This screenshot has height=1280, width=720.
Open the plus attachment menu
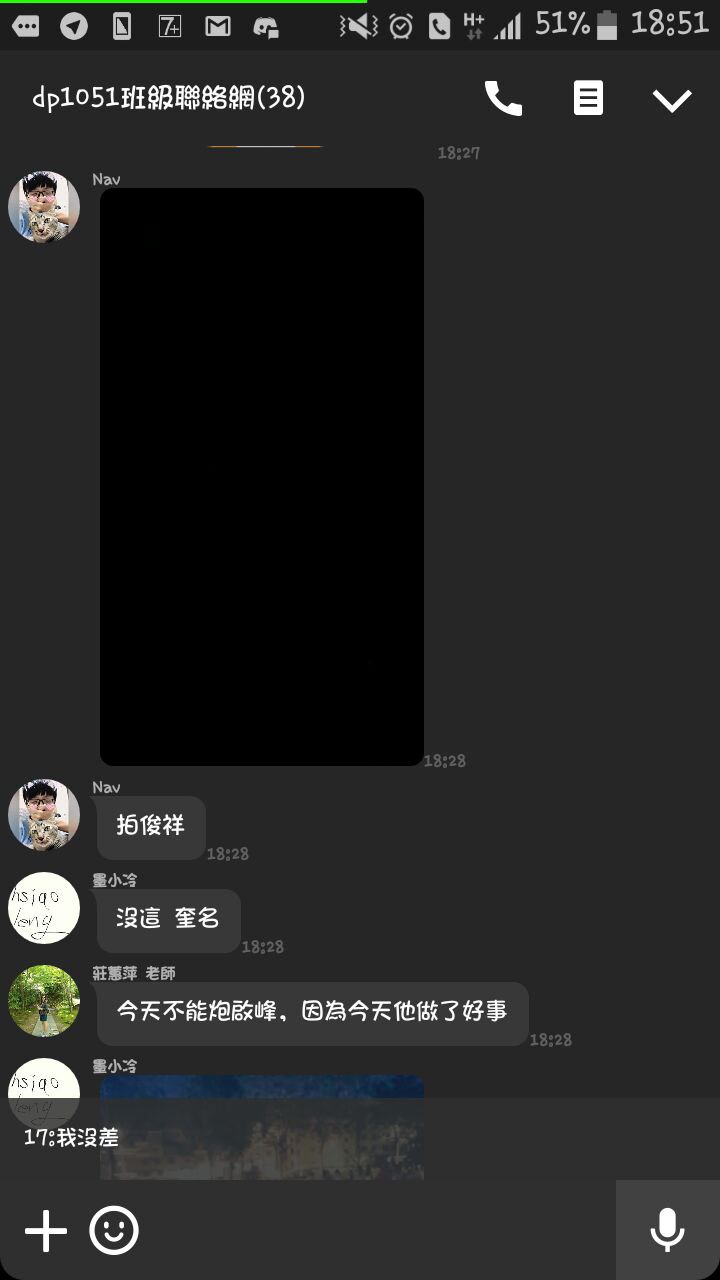point(46,1231)
